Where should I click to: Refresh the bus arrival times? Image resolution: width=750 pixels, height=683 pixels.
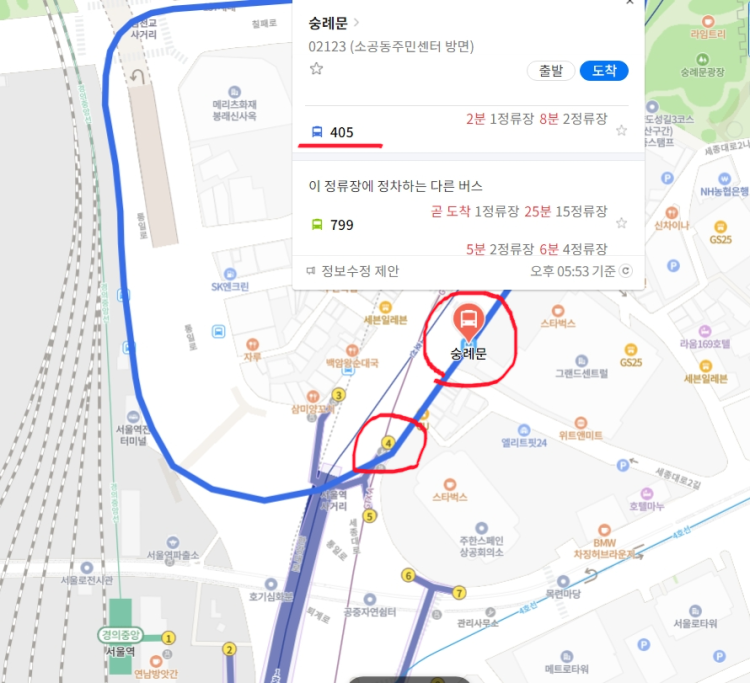[x=627, y=270]
